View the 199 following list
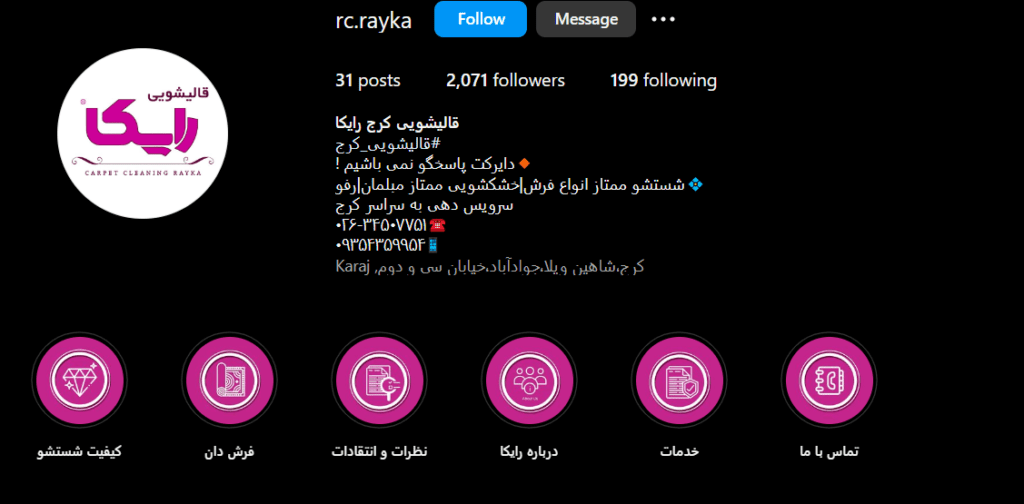The height and width of the screenshot is (504, 1024). click(663, 81)
